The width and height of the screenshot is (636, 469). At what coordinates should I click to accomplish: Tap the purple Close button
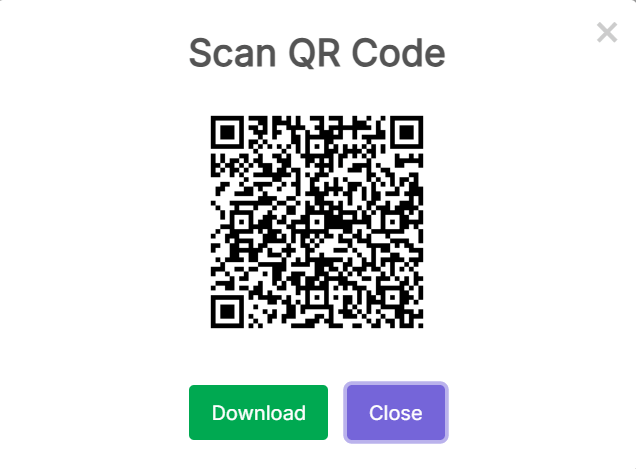[x=396, y=413]
